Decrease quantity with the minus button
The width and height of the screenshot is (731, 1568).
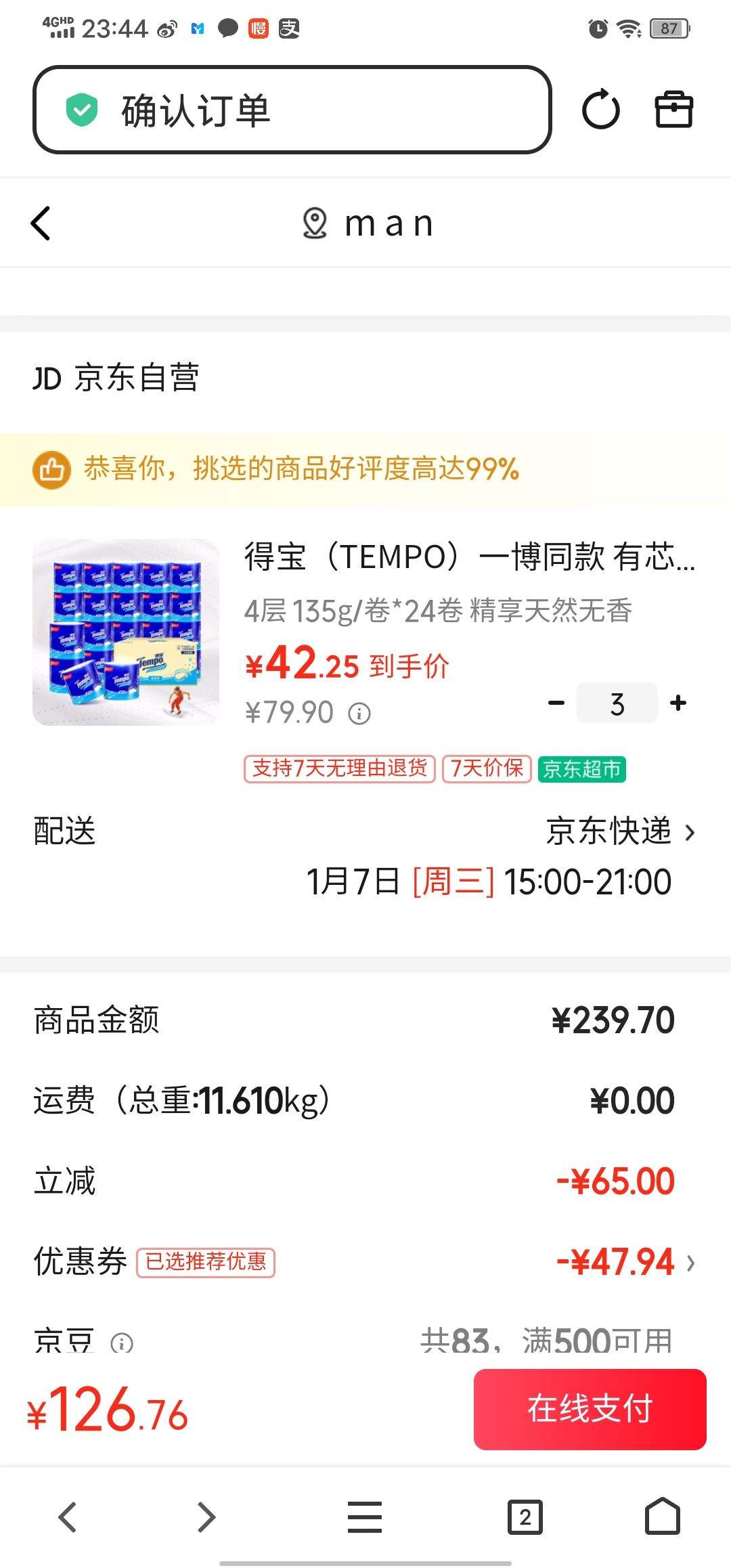click(x=555, y=704)
